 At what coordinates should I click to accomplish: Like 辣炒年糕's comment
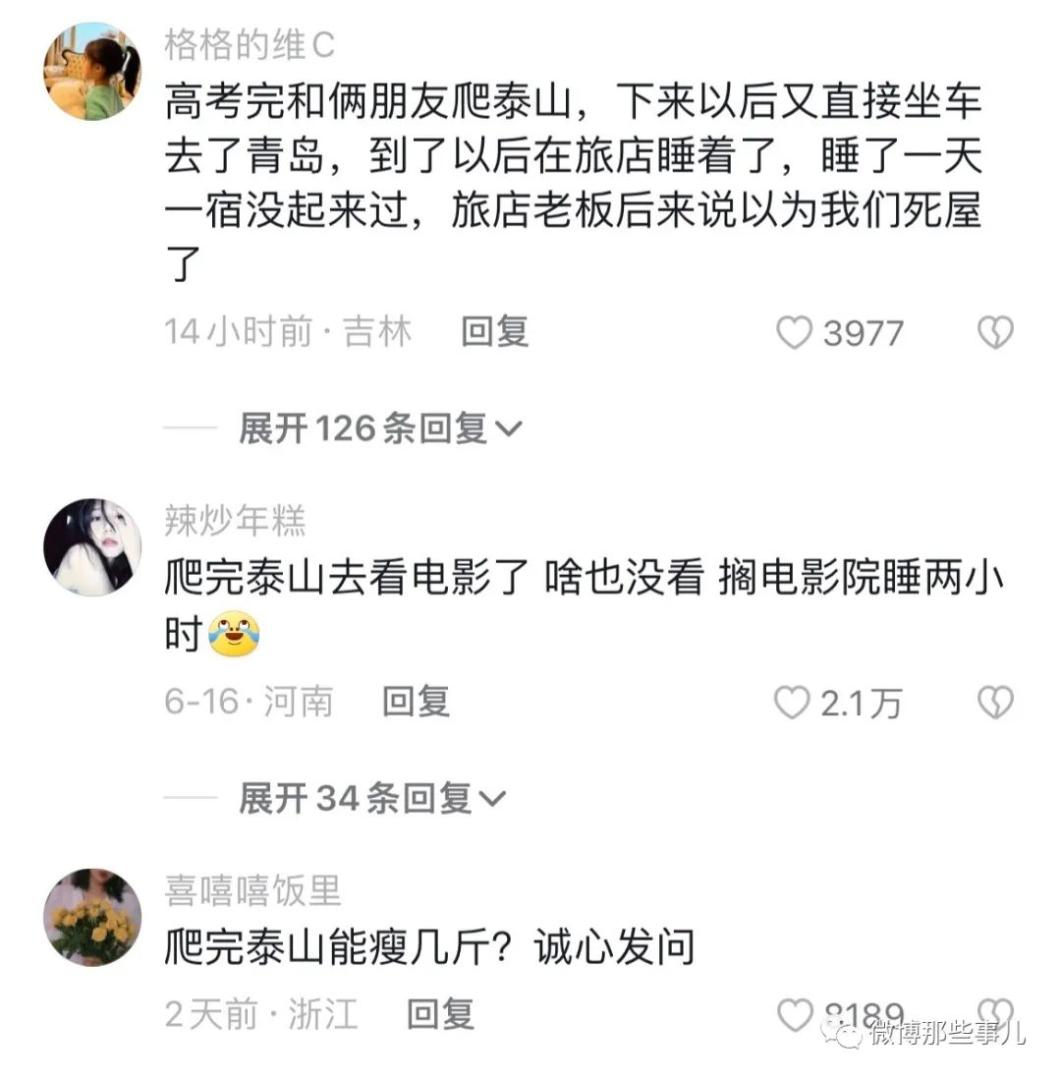click(x=792, y=704)
